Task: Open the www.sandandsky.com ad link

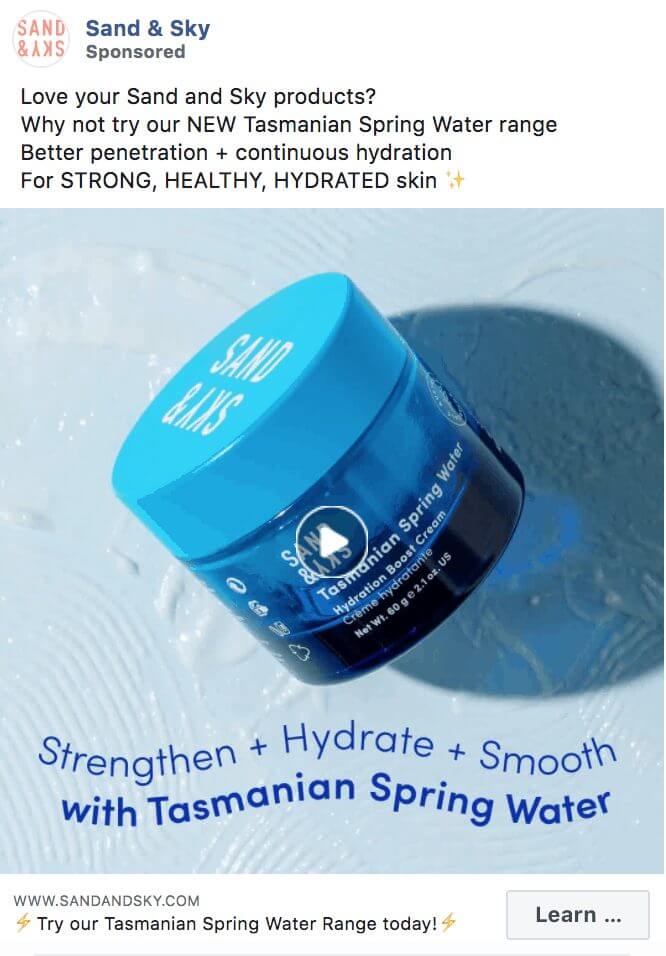Action: tap(107, 900)
